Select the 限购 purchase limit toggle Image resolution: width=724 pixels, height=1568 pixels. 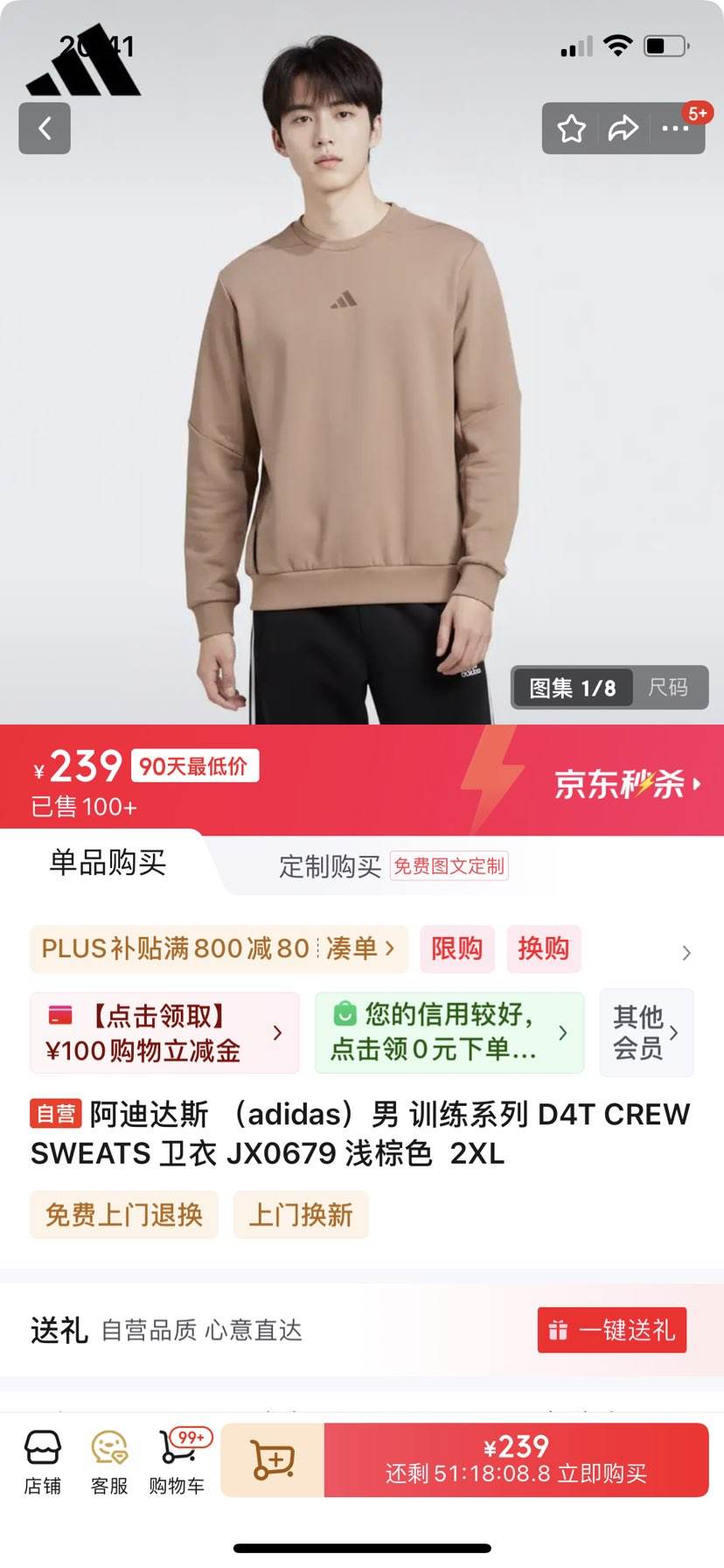[457, 949]
